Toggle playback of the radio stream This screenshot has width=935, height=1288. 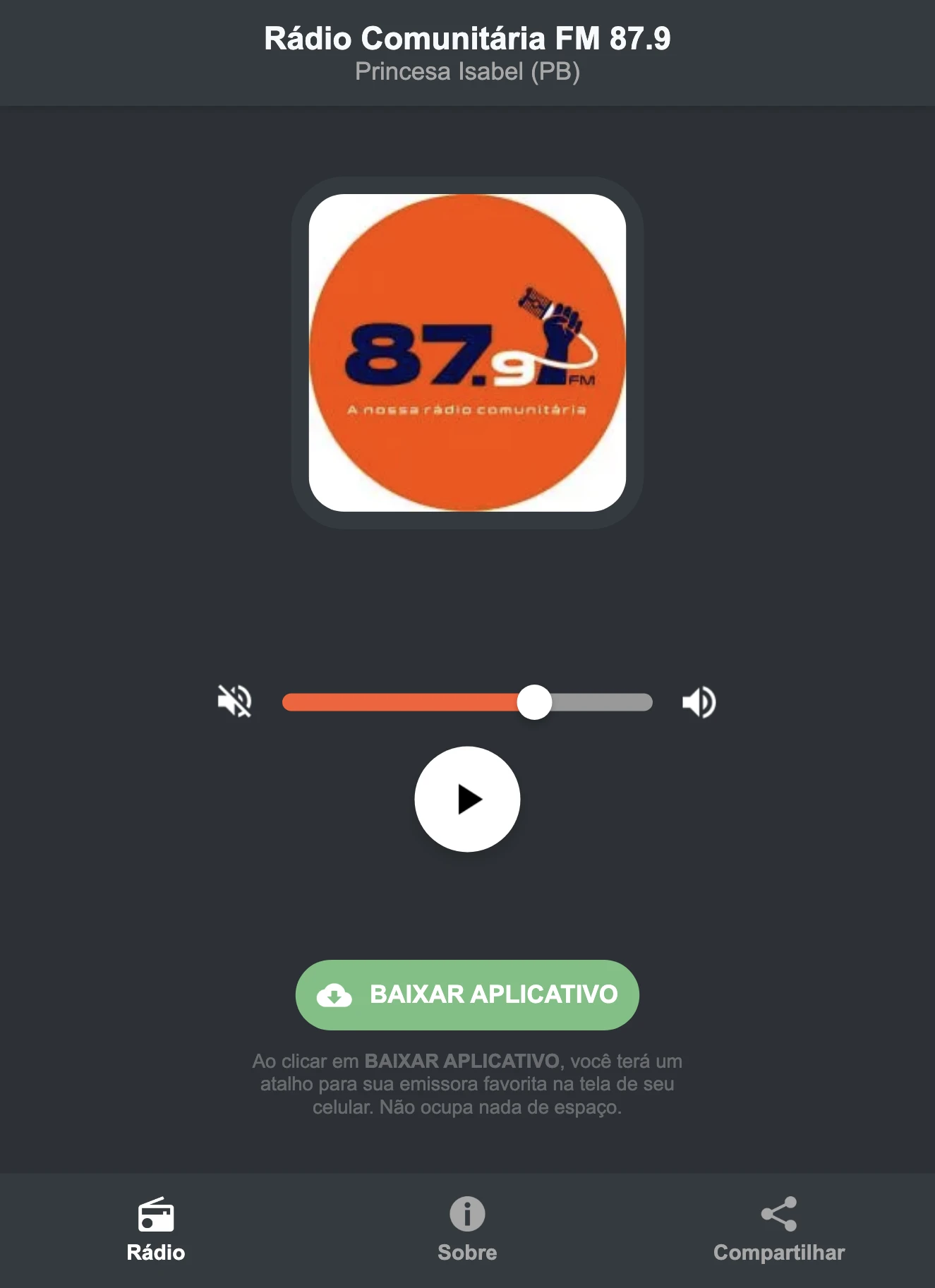point(467,798)
